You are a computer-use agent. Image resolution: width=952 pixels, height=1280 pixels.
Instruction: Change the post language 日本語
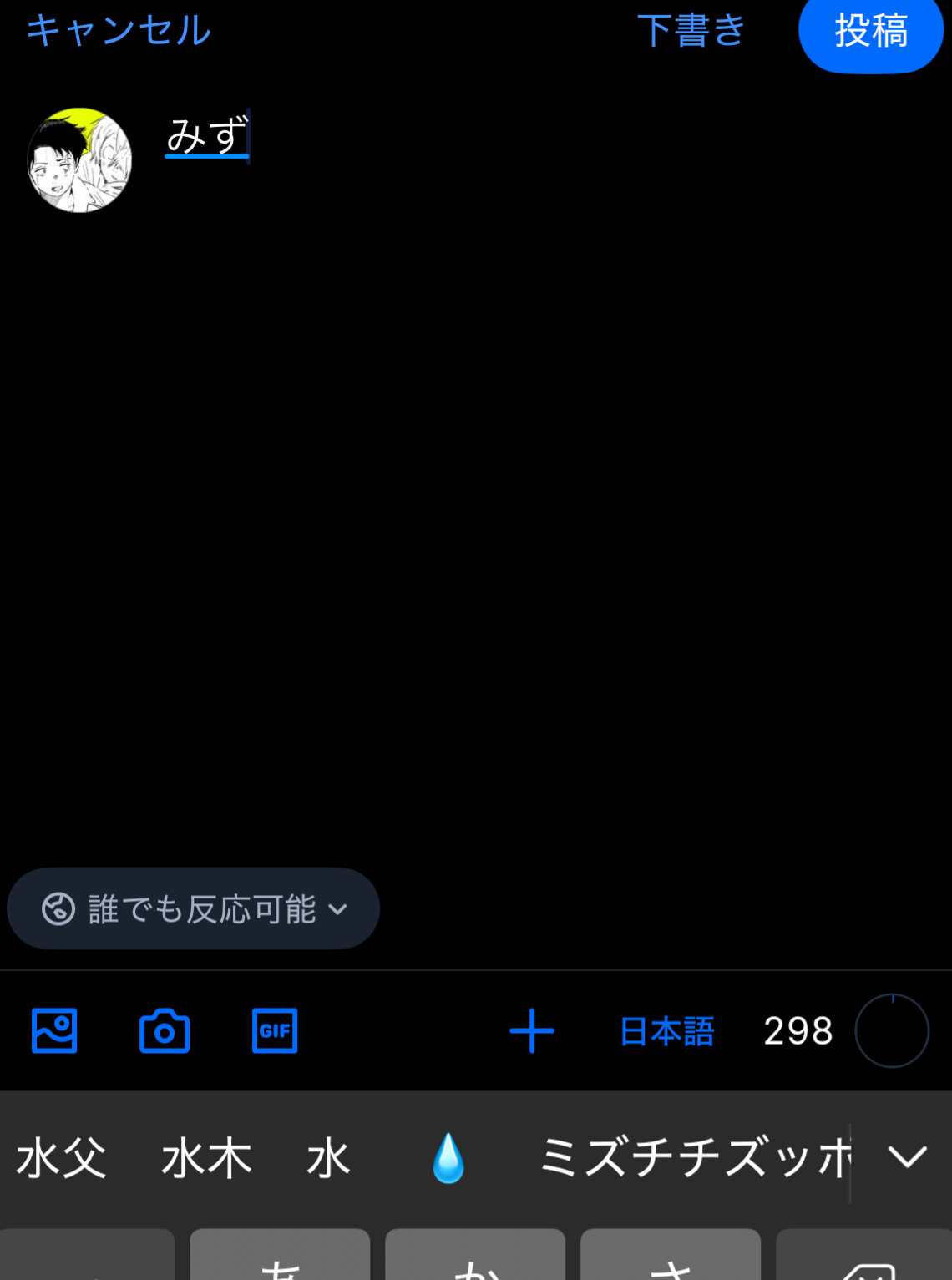click(667, 1031)
